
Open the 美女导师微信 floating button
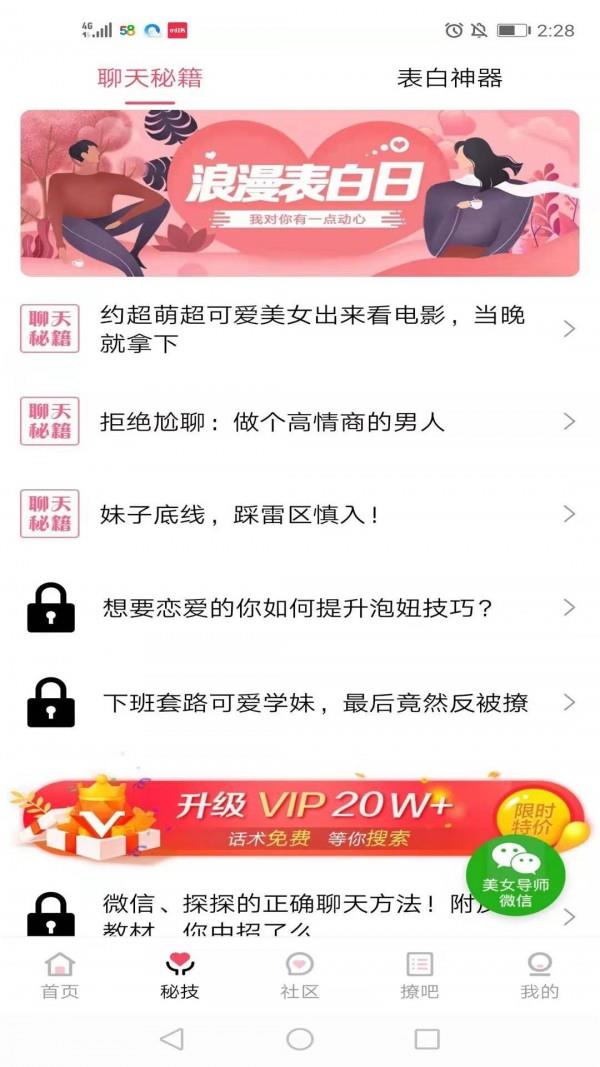[x=516, y=877]
